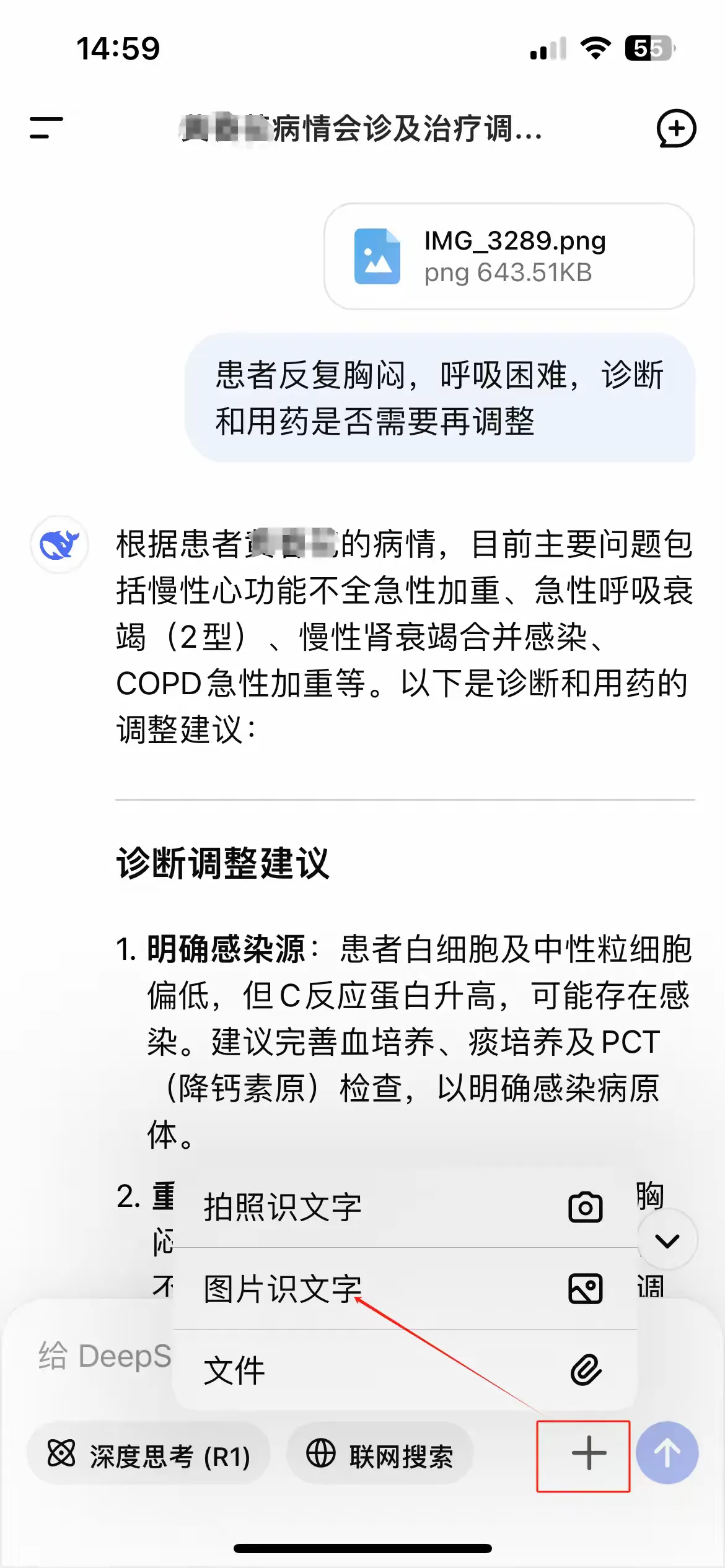Open the sidebar menu
725x1568 pixels.
(46, 128)
